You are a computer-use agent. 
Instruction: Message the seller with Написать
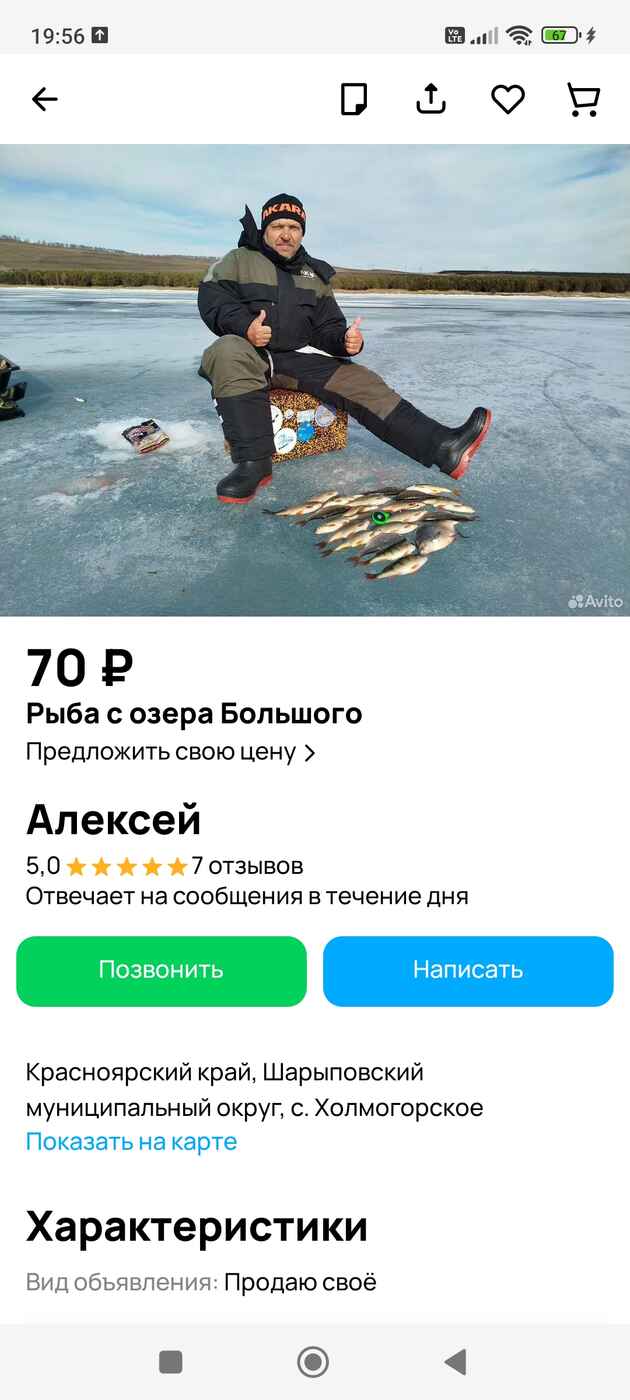point(468,970)
